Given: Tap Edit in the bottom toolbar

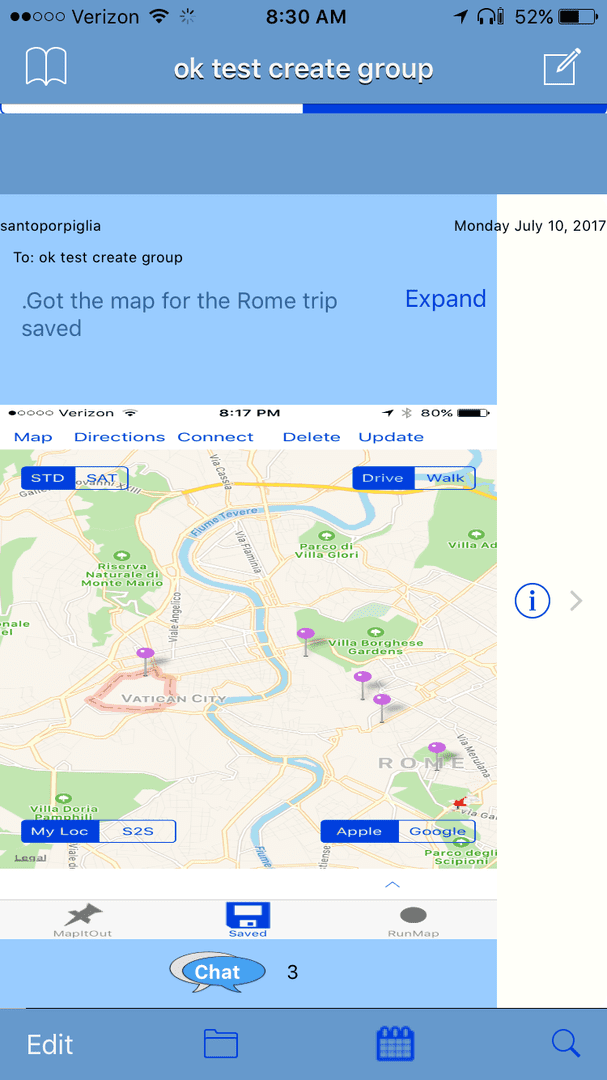Looking at the screenshot, I should pos(50,1044).
